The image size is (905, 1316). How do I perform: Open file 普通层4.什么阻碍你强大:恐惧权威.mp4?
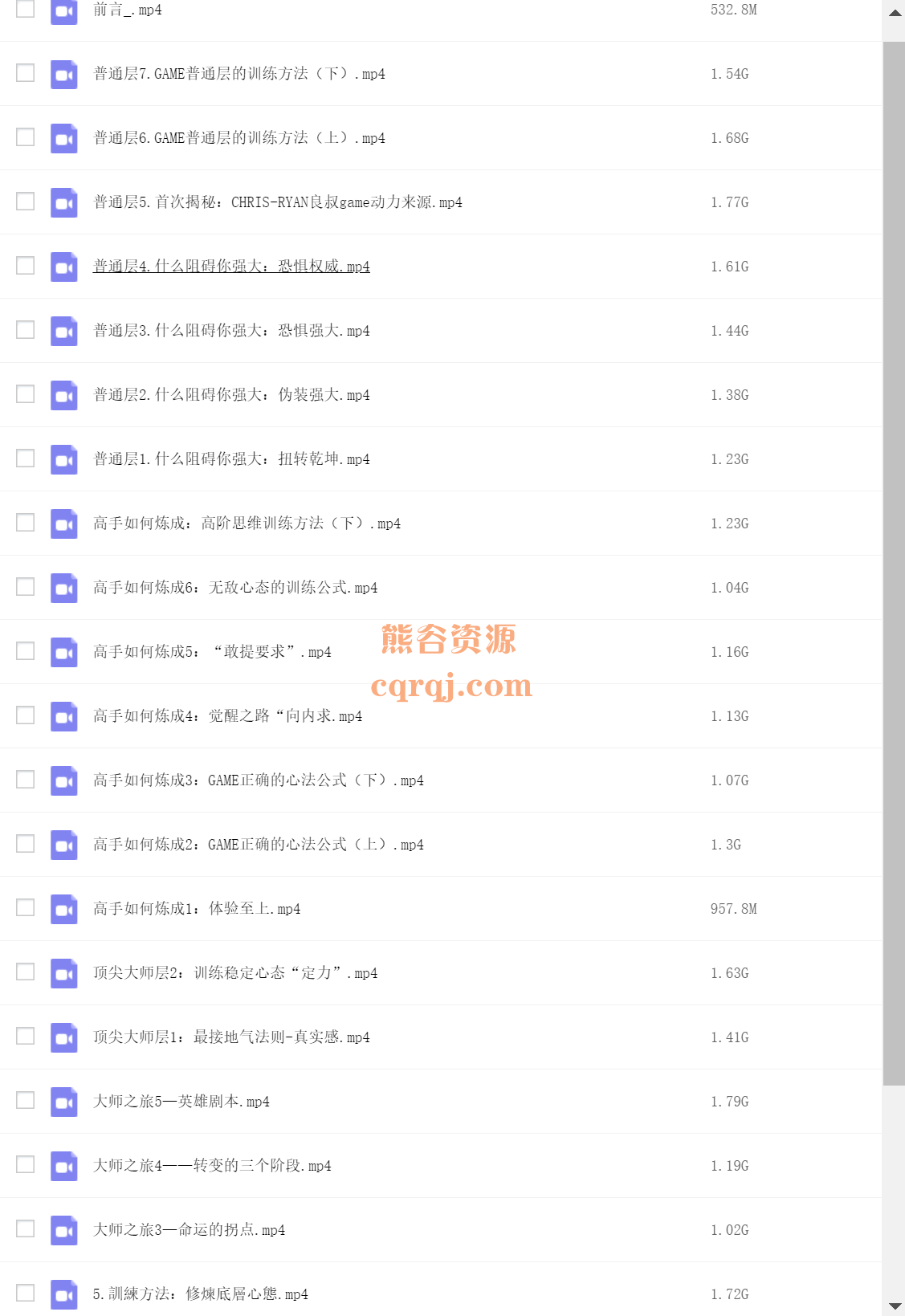point(231,267)
